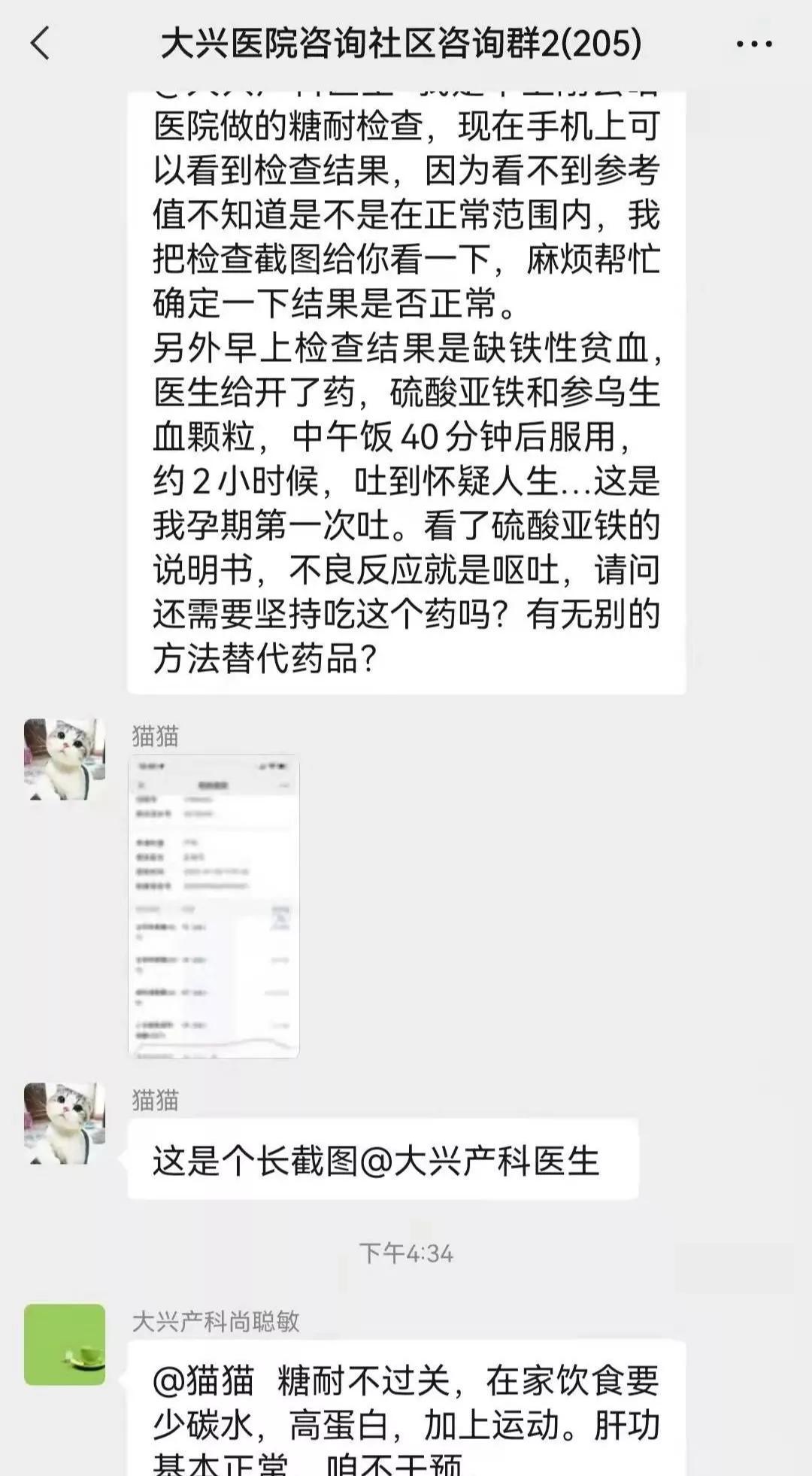
Task: Tap 猫猫's avatar beside the 长截图 message
Action: click(65, 1123)
